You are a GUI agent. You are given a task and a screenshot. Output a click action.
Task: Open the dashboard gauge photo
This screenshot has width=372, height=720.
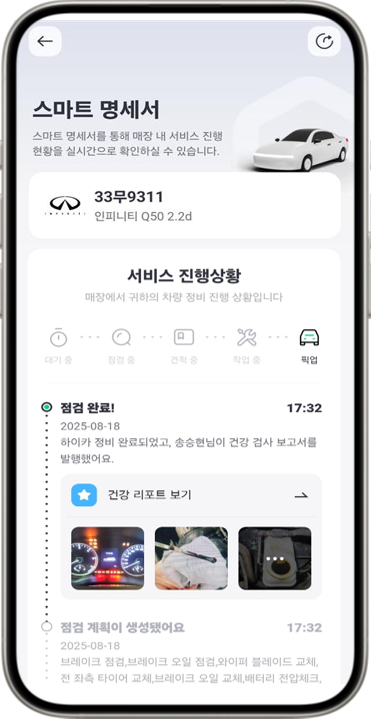tap(107, 558)
